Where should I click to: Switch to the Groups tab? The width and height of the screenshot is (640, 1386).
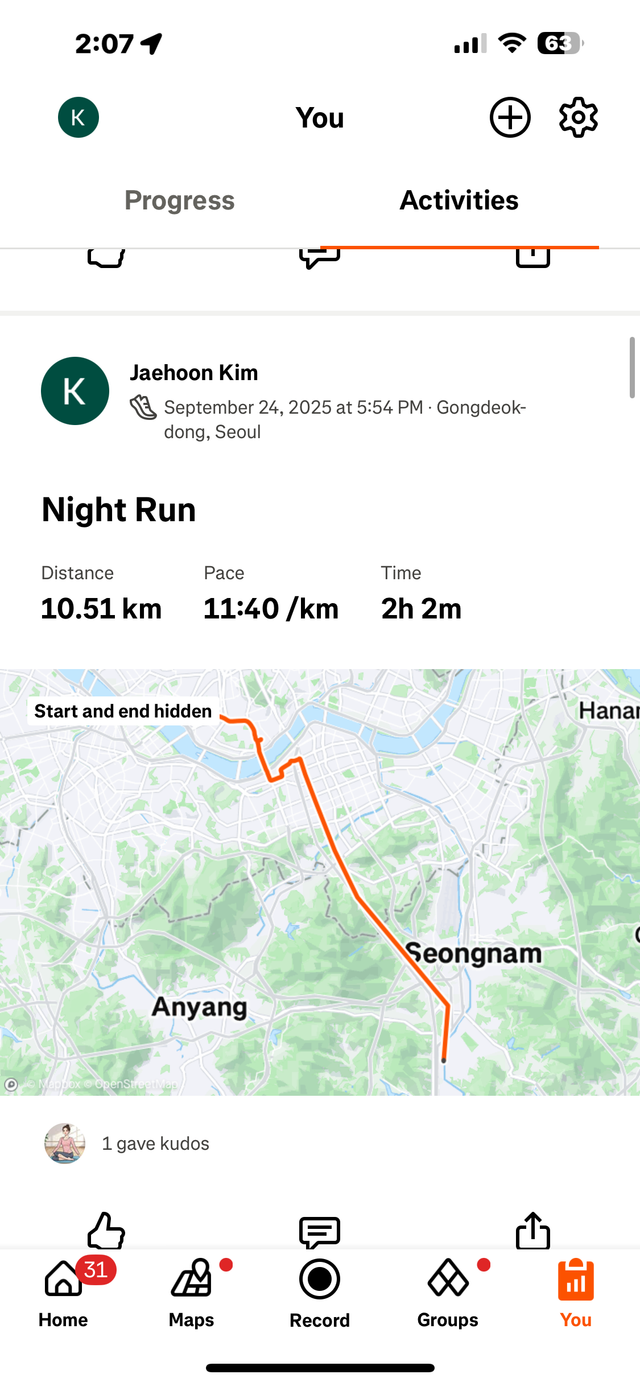coord(447,1292)
